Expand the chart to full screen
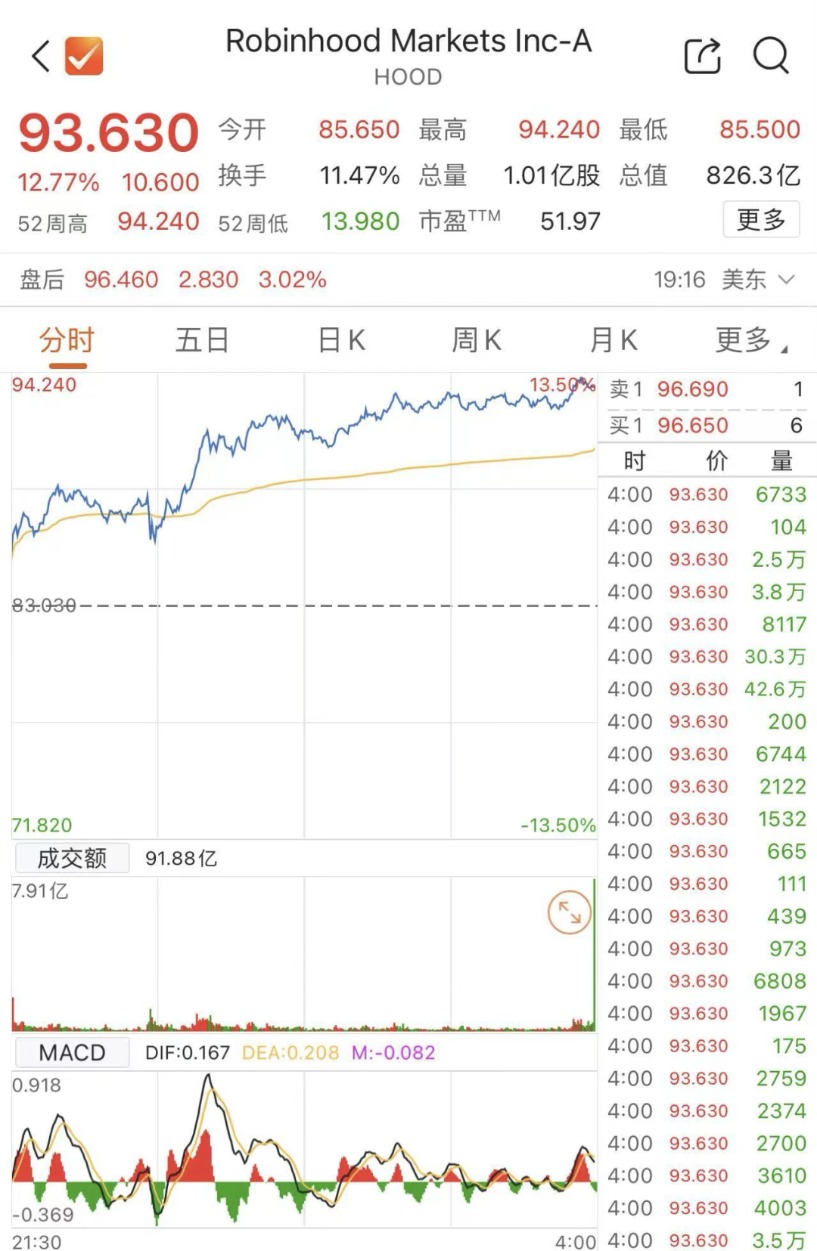The image size is (817, 1251). click(570, 913)
